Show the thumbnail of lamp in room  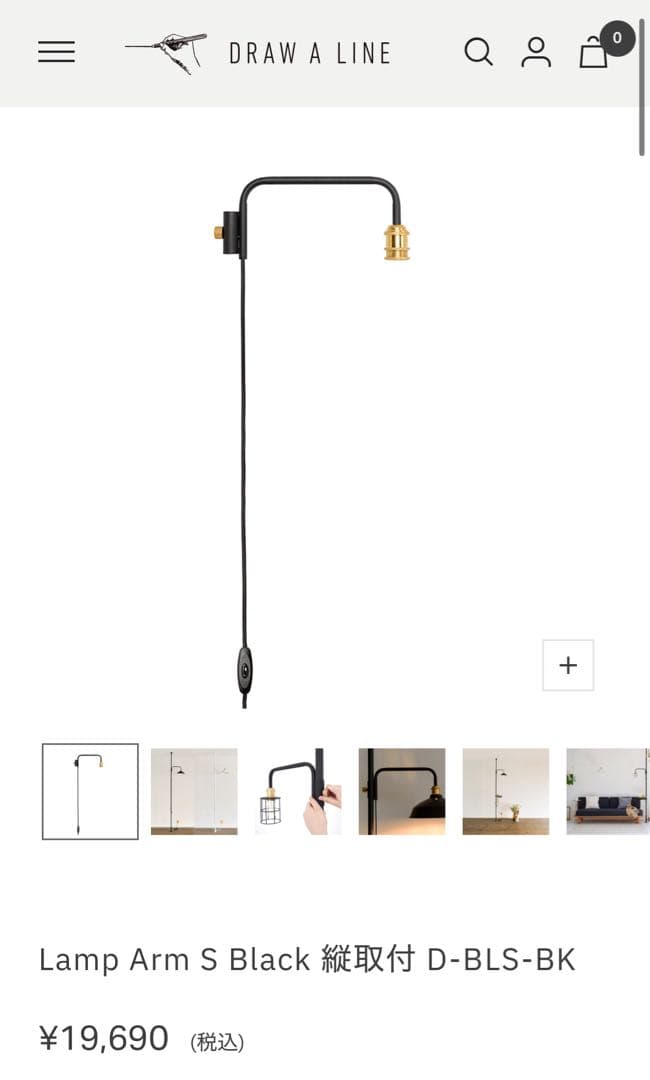[194, 791]
